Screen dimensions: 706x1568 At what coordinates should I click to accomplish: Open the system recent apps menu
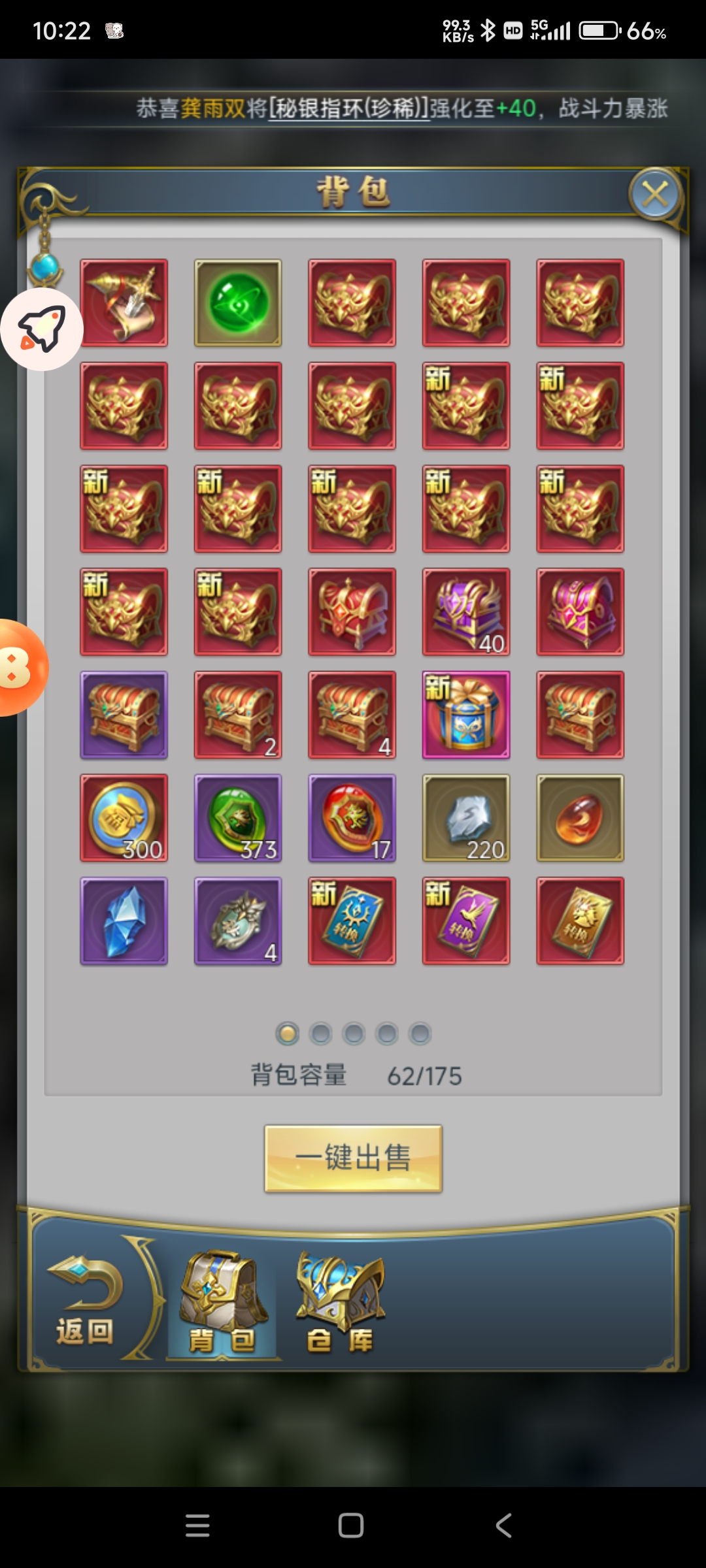197,1526
